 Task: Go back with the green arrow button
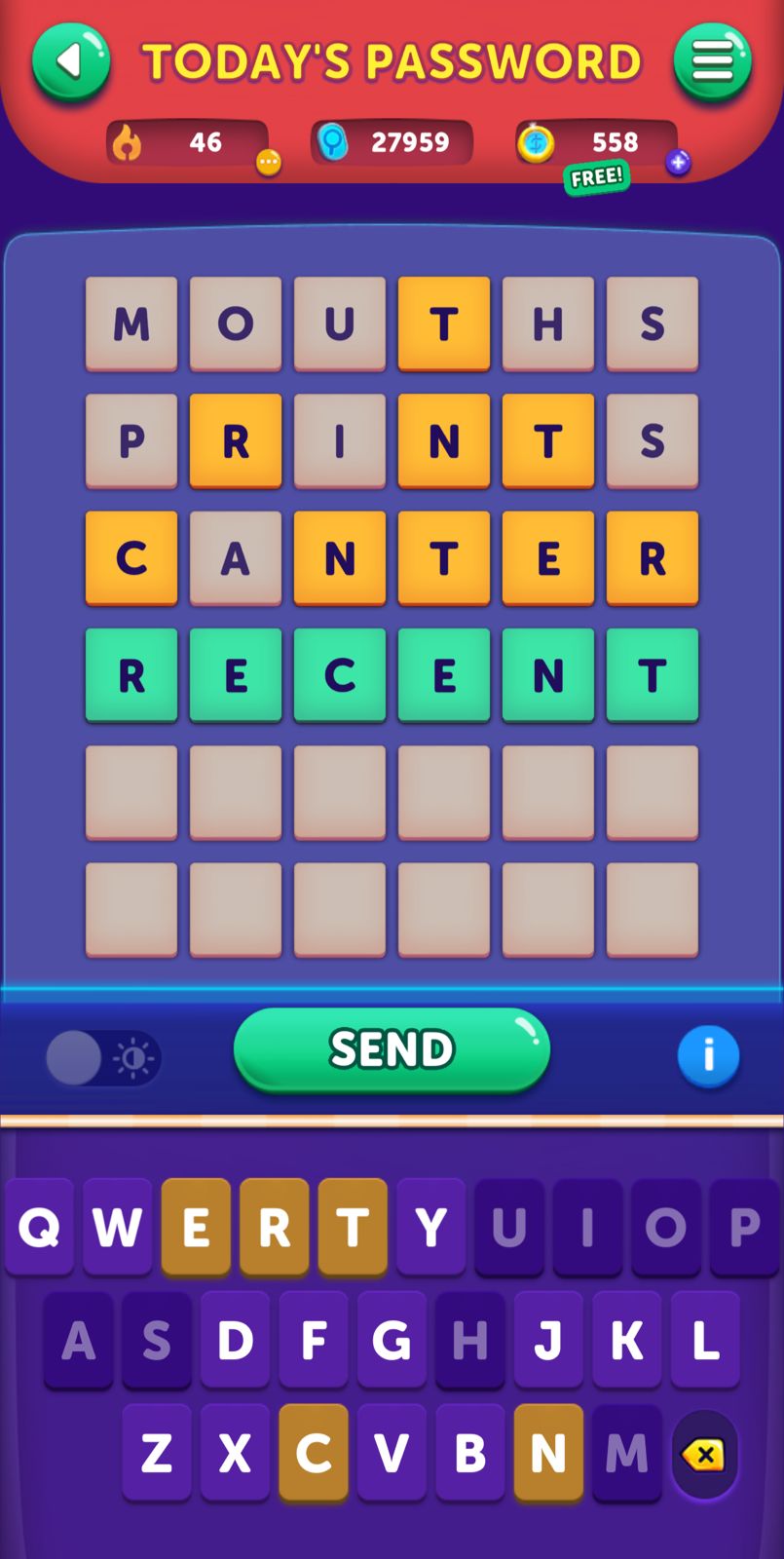point(71,63)
